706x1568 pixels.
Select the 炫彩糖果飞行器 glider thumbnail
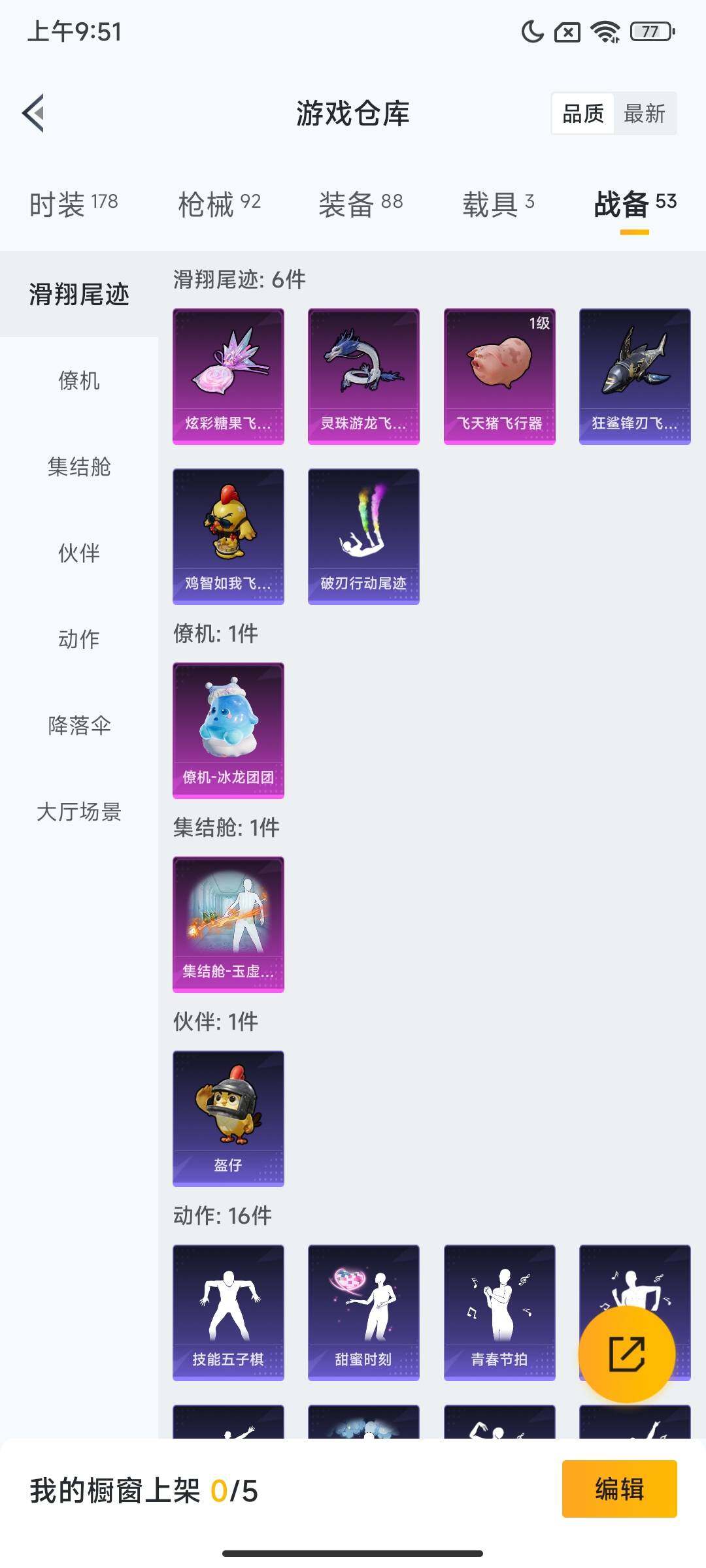[x=228, y=374]
